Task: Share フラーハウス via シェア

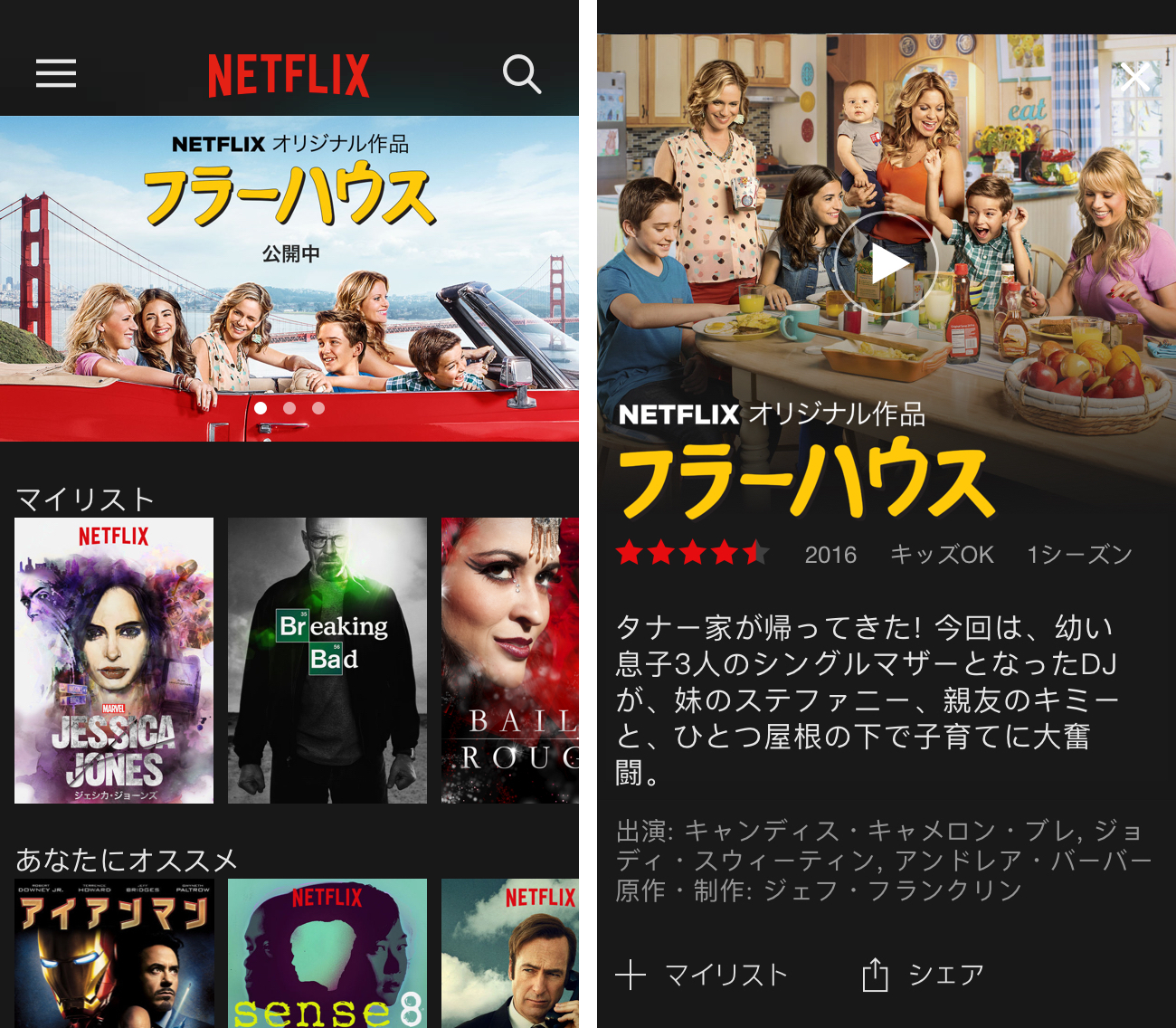Action: point(923,975)
